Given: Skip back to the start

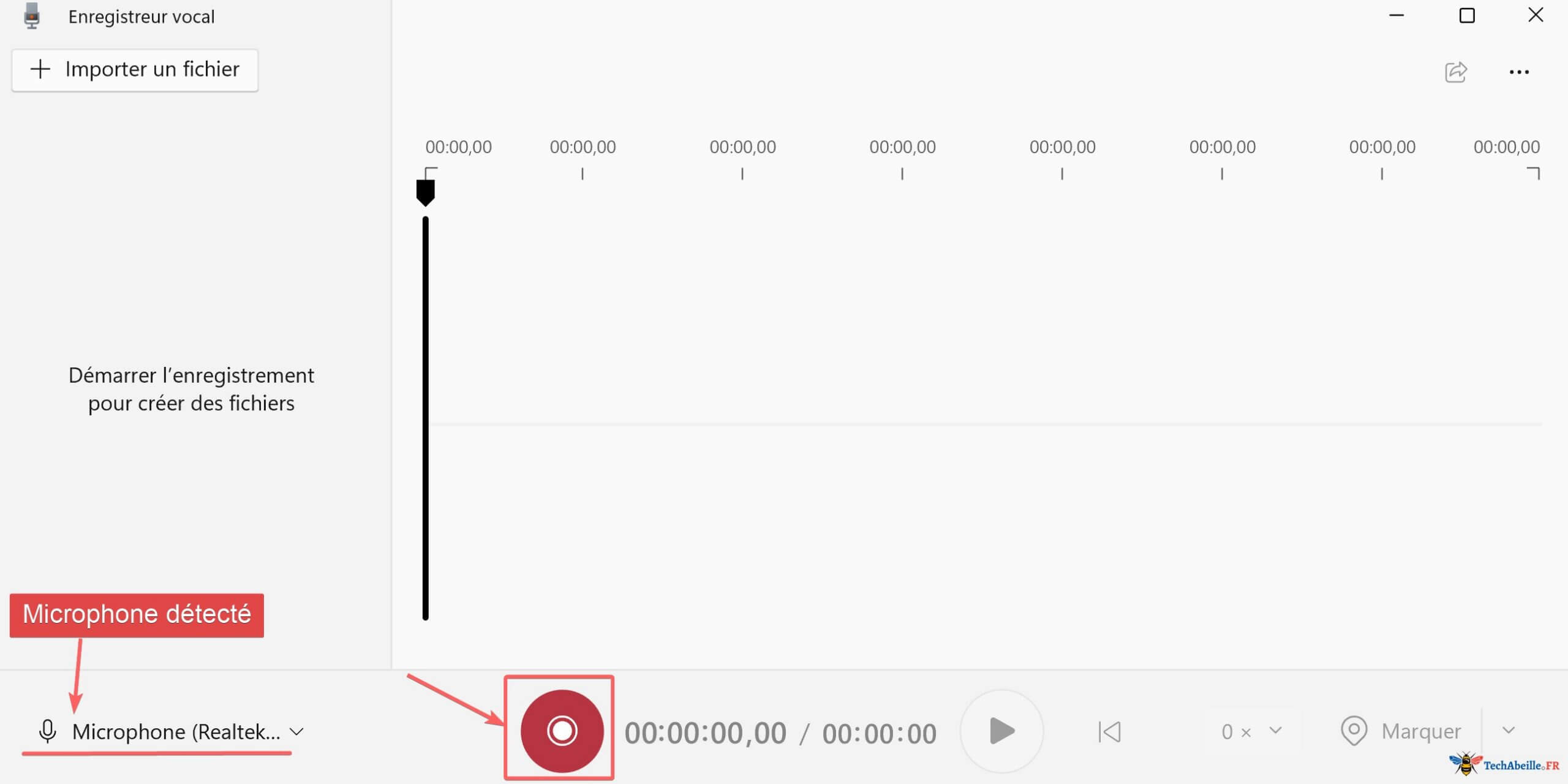Looking at the screenshot, I should (x=1109, y=731).
